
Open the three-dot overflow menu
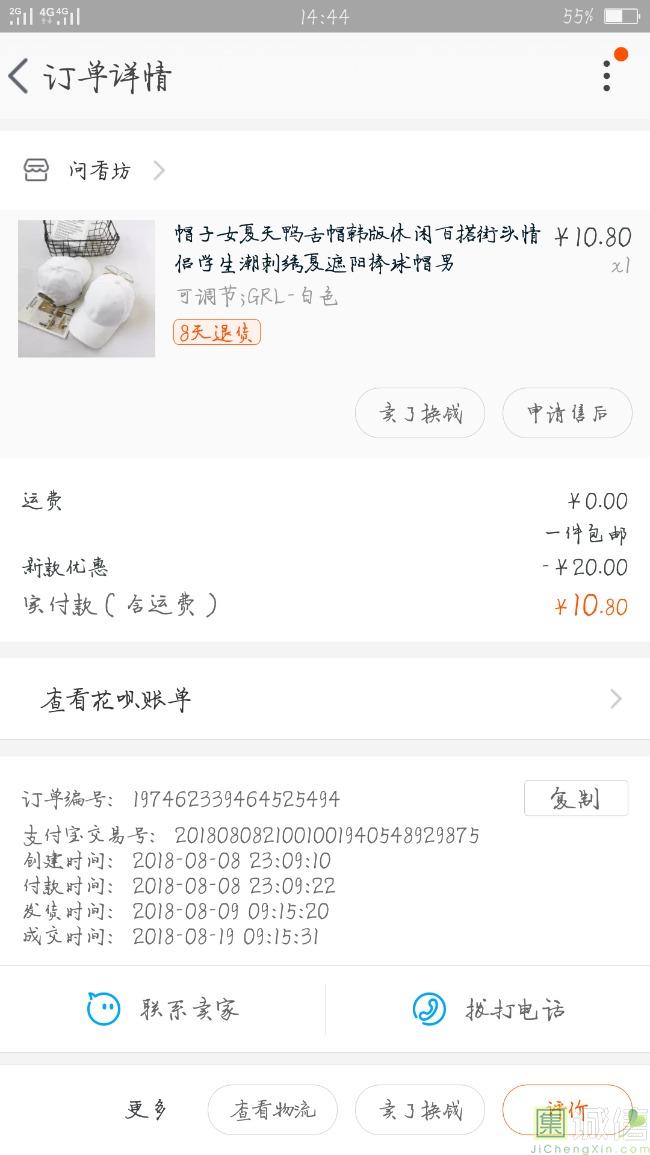(606, 76)
